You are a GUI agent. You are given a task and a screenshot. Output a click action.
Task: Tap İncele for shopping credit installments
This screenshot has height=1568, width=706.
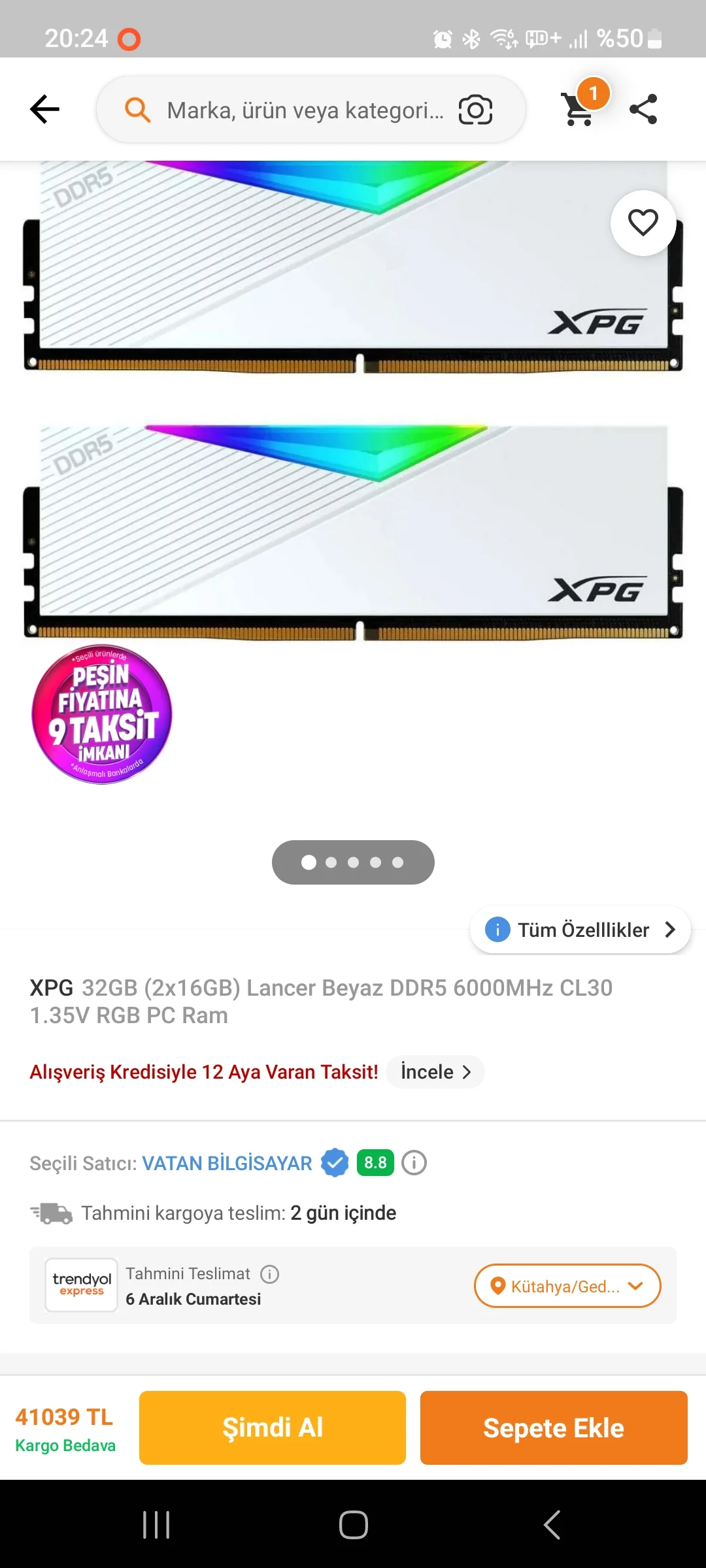click(435, 1072)
